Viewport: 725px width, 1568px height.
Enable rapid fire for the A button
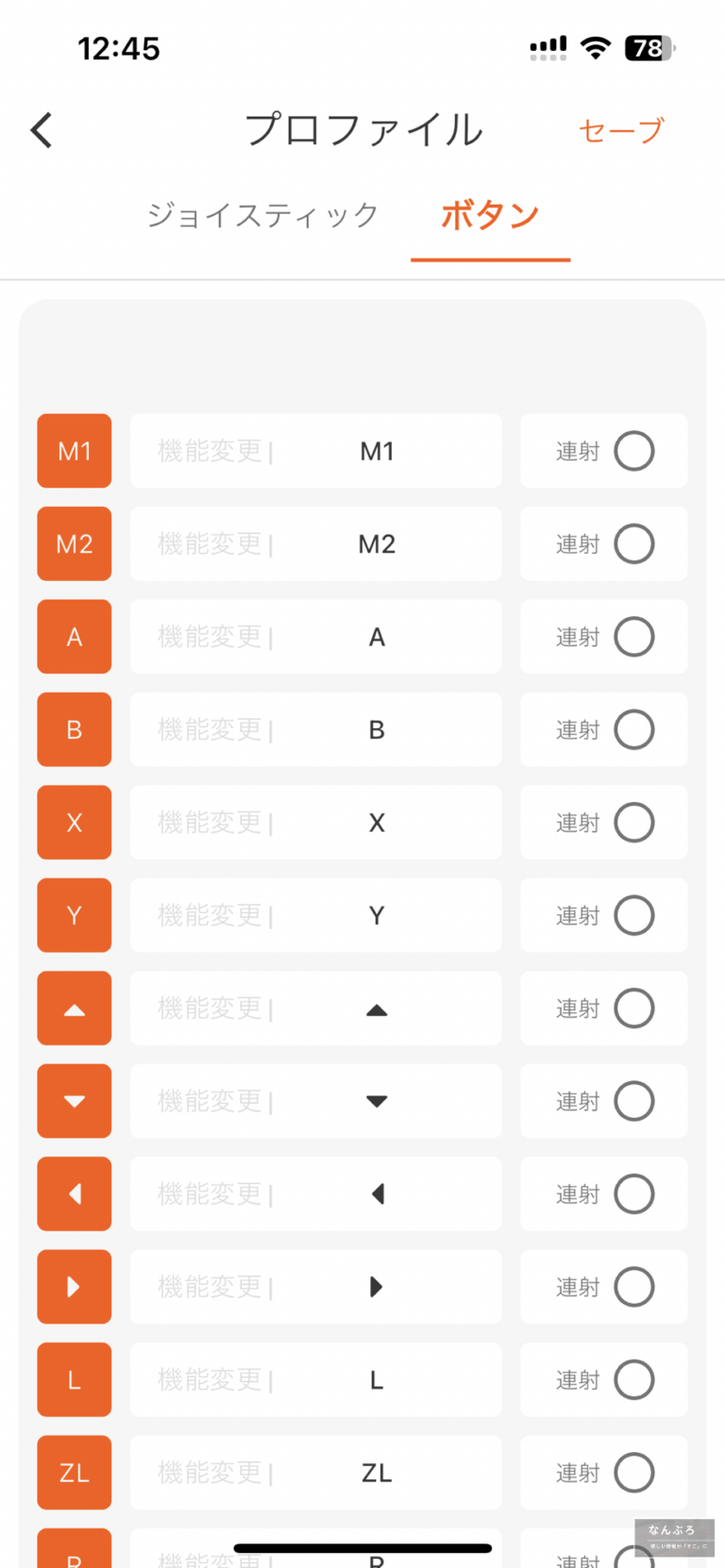pyautogui.click(x=633, y=637)
